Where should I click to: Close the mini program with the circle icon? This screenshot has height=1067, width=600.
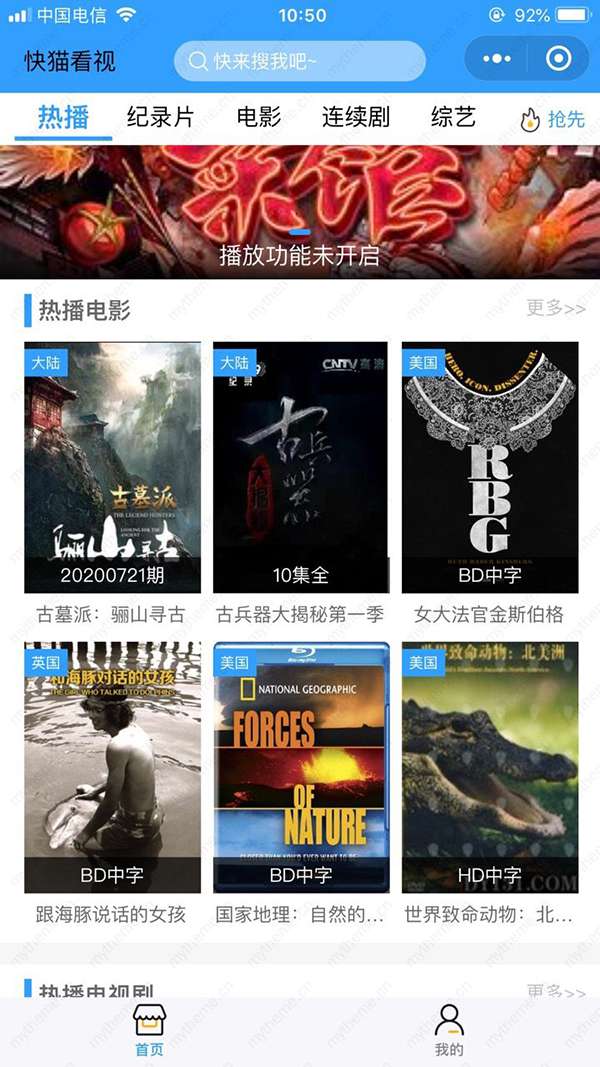559,59
